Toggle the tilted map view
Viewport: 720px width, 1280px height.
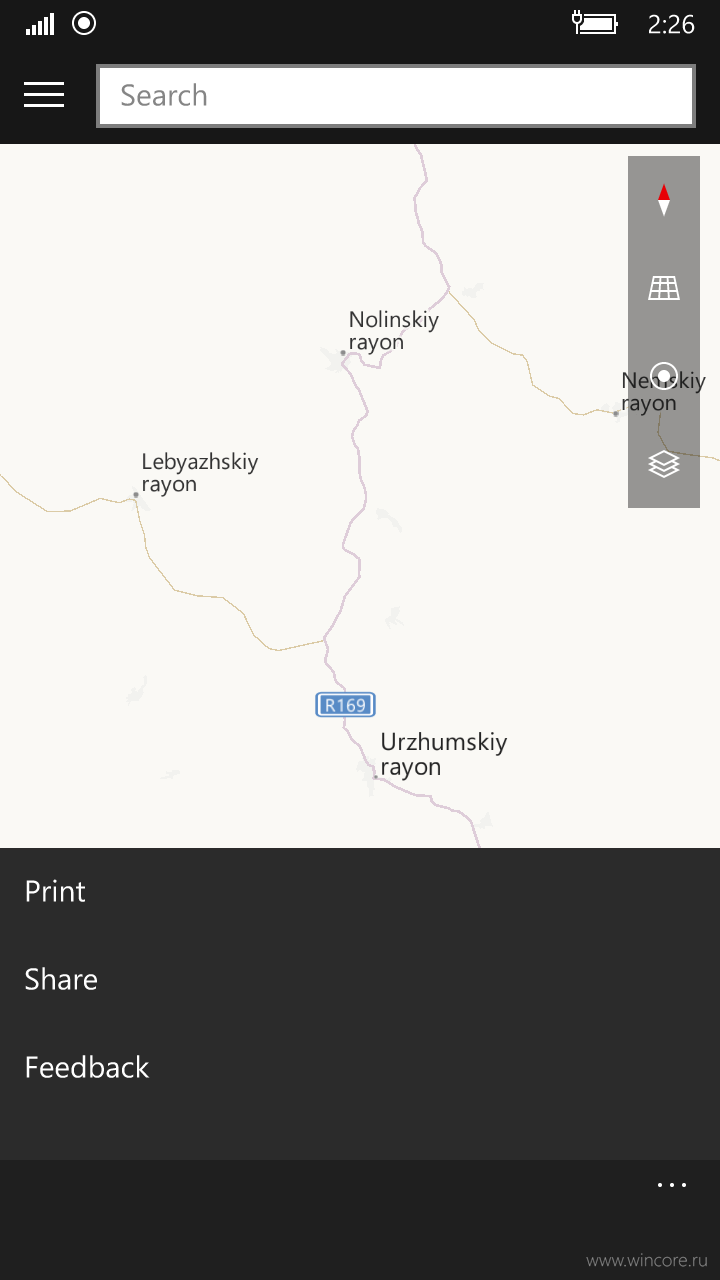pyautogui.click(x=664, y=288)
